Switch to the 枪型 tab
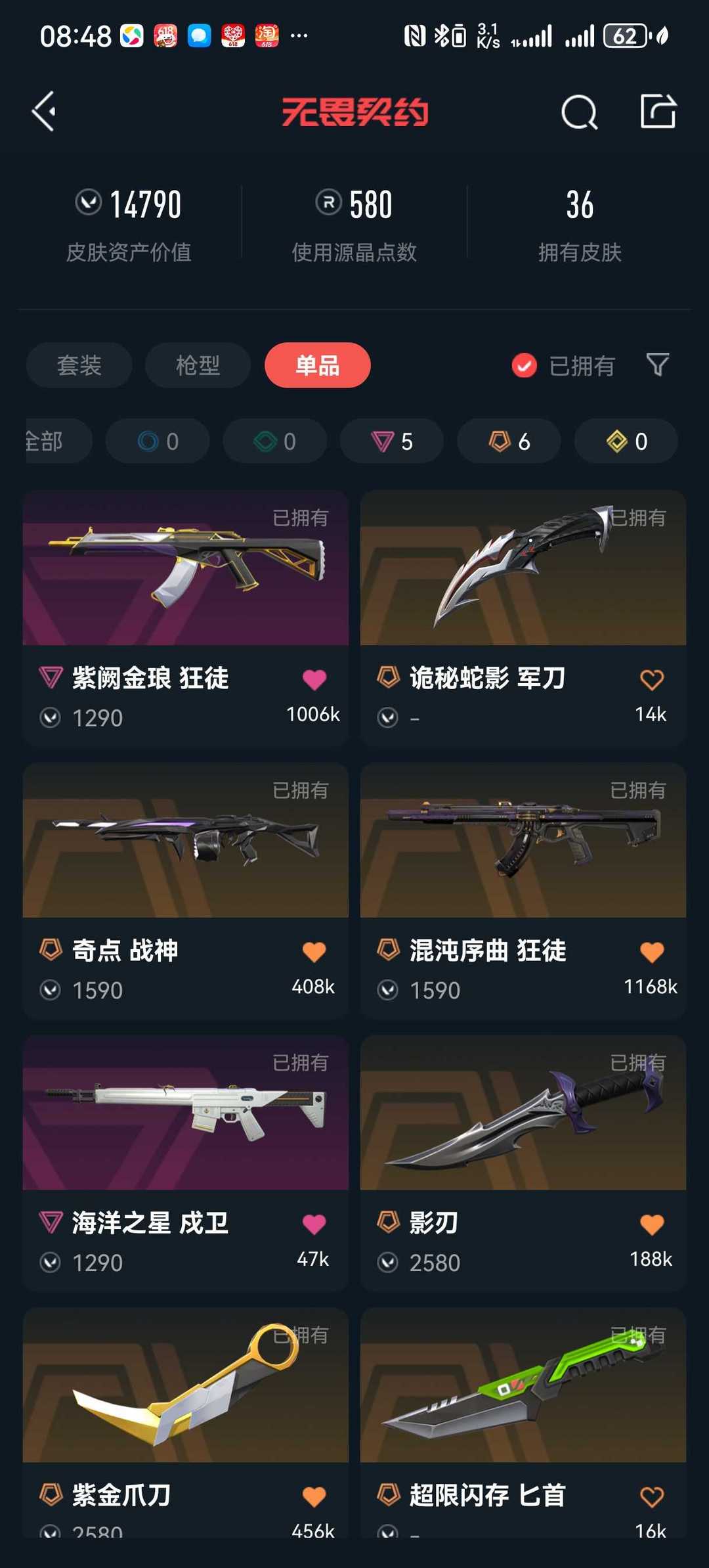 point(198,365)
